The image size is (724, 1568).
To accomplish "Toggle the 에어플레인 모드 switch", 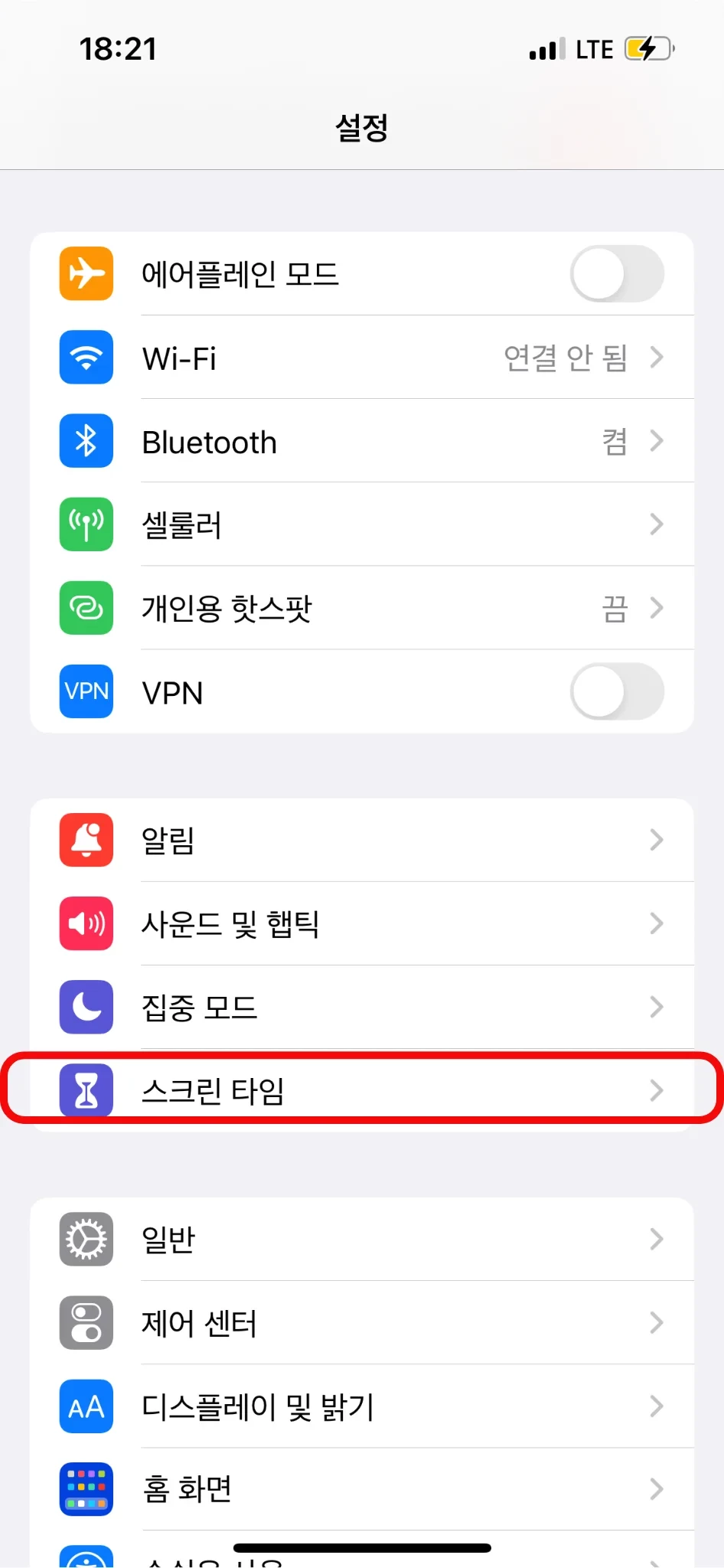I will pyautogui.click(x=616, y=274).
